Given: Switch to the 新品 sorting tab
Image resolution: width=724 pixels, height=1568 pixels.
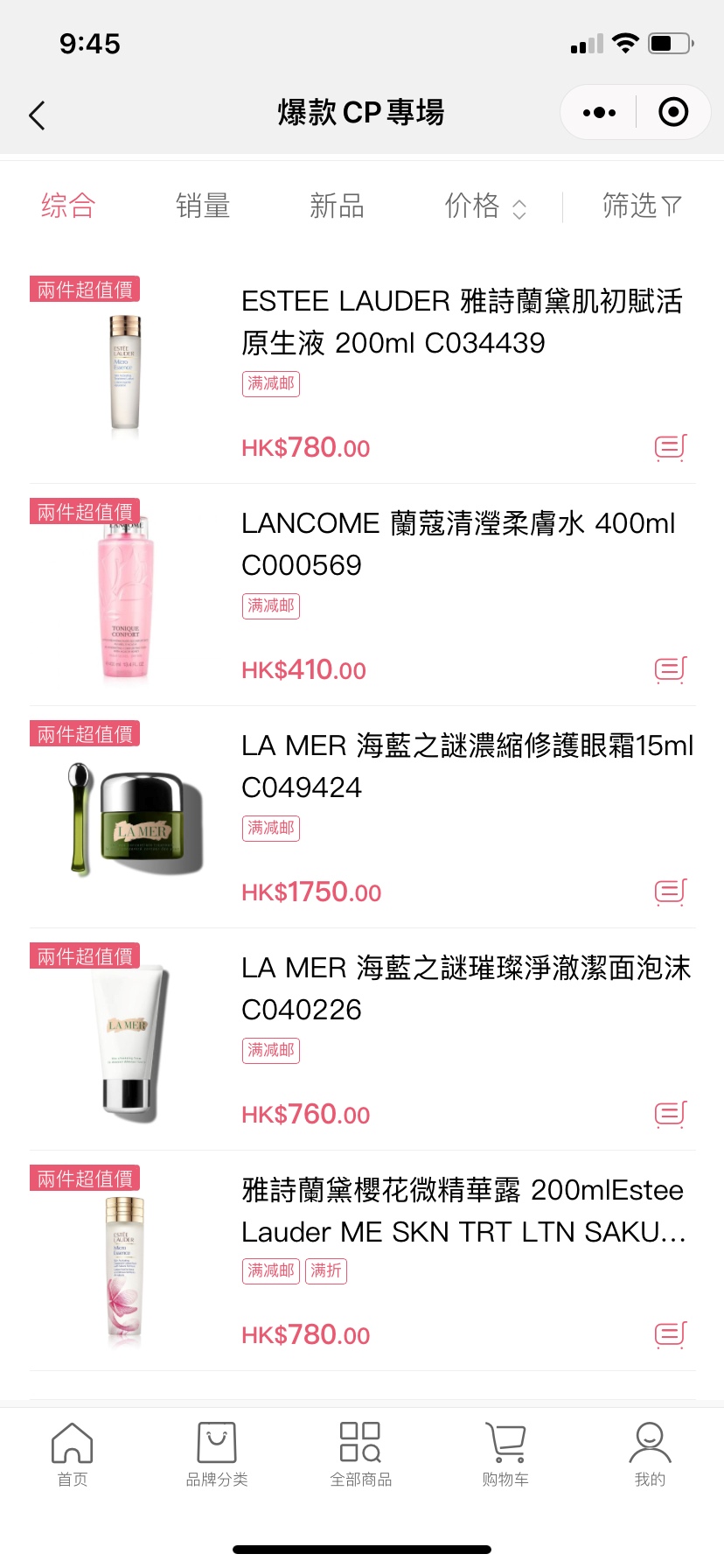Looking at the screenshot, I should tap(337, 206).
